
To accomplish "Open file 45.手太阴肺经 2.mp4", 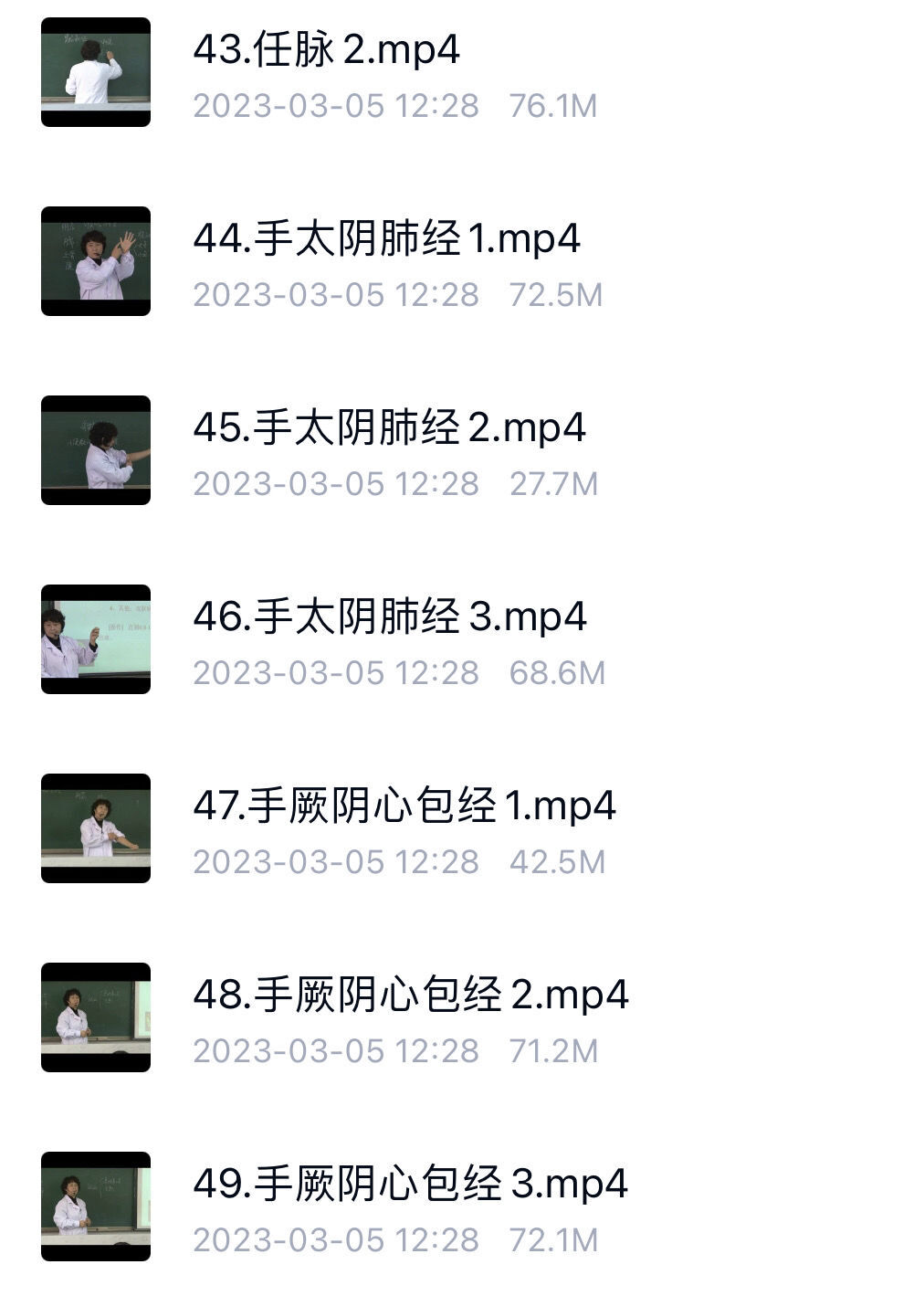I will 389,428.
